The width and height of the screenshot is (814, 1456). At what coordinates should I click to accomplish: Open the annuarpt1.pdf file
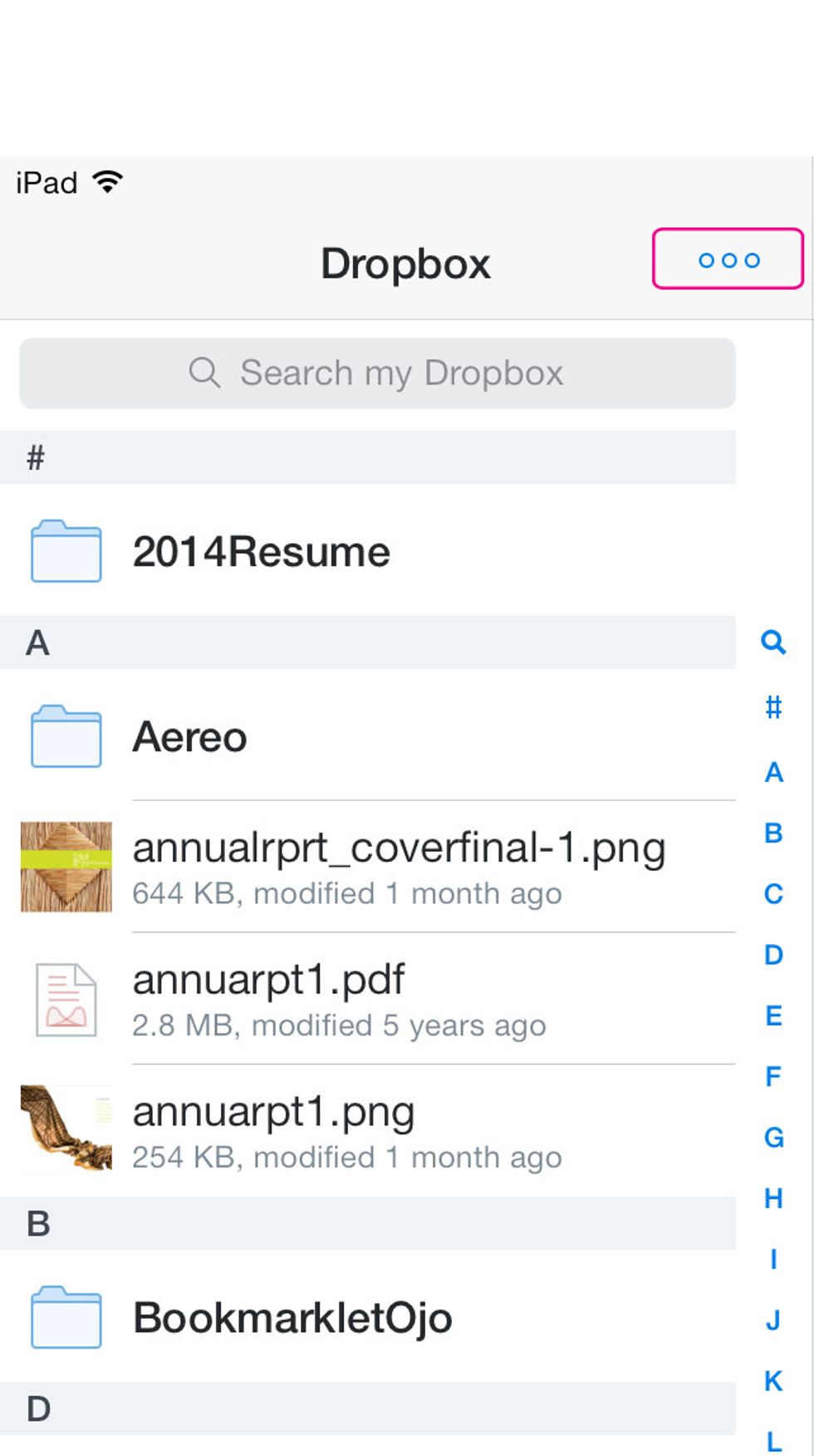click(368, 999)
